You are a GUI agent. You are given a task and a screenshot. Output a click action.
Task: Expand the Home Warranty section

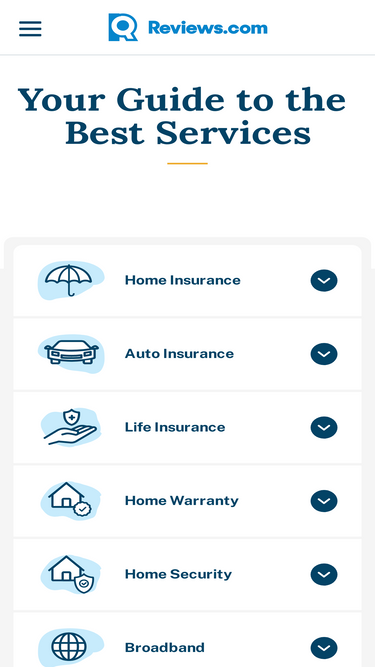pyautogui.click(x=324, y=501)
